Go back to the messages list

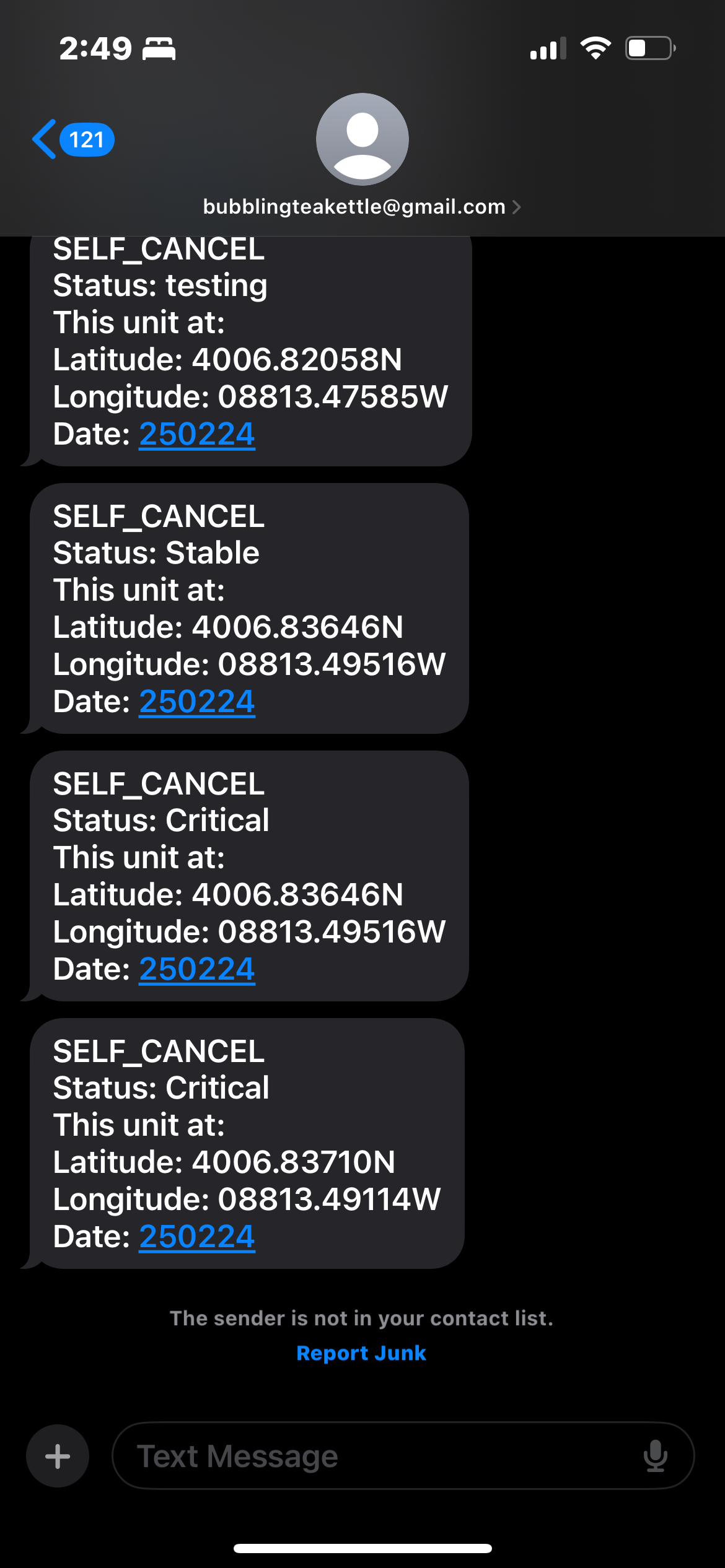pos(72,139)
